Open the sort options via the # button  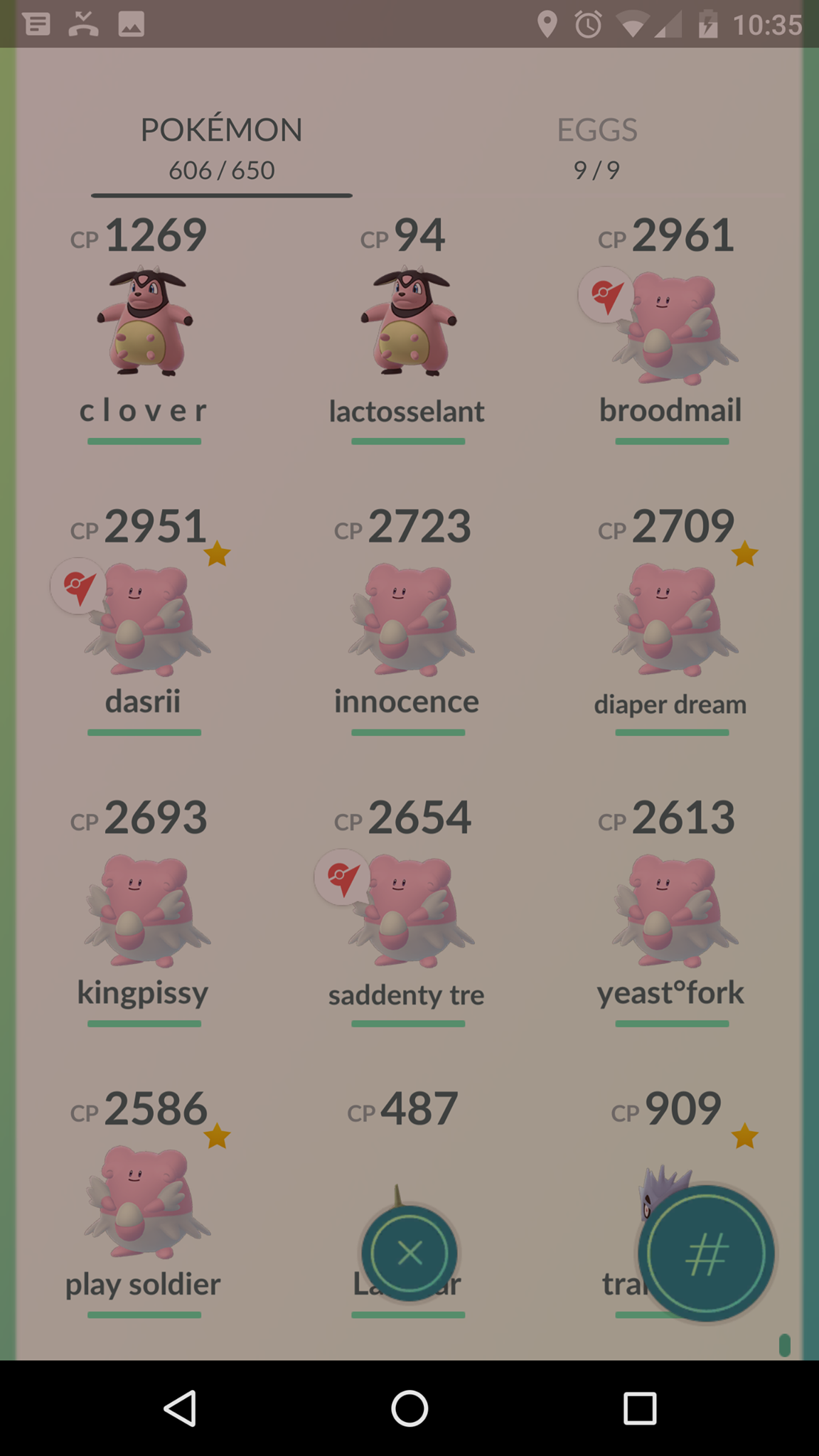click(706, 1253)
